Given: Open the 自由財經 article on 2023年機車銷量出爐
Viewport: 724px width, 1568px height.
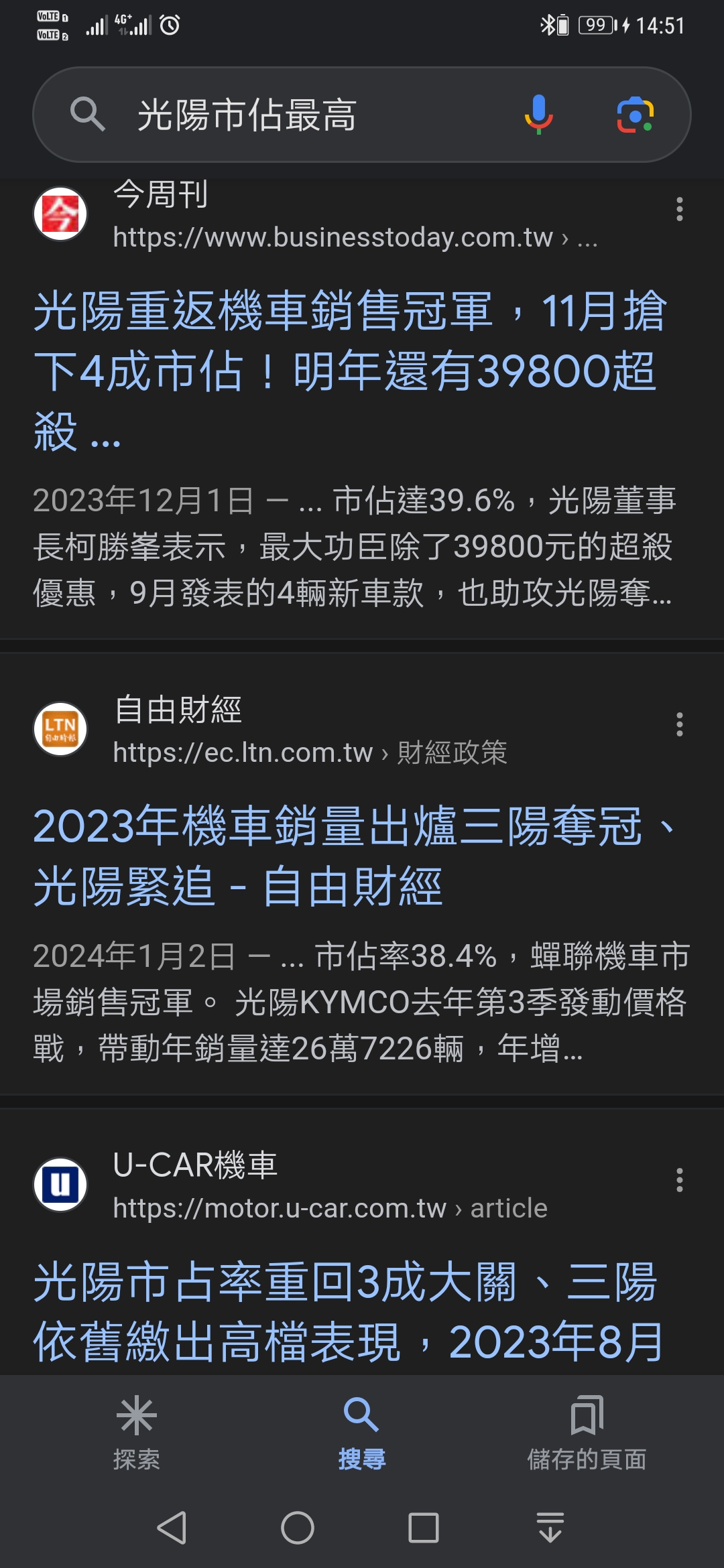Looking at the screenshot, I should coord(355,856).
